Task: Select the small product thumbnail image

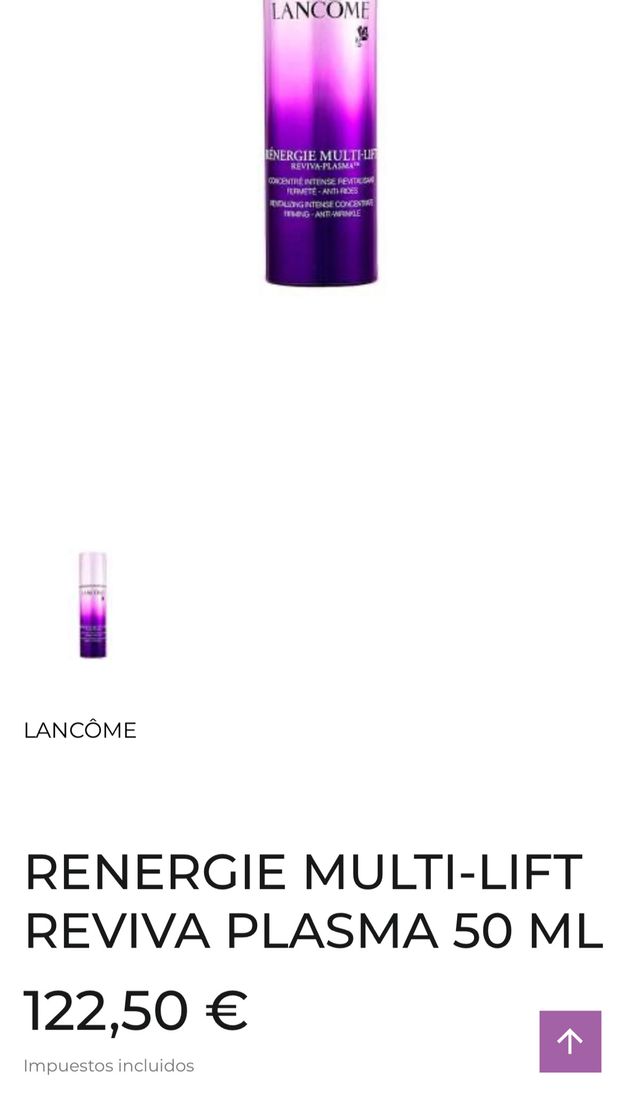Action: pos(93,604)
